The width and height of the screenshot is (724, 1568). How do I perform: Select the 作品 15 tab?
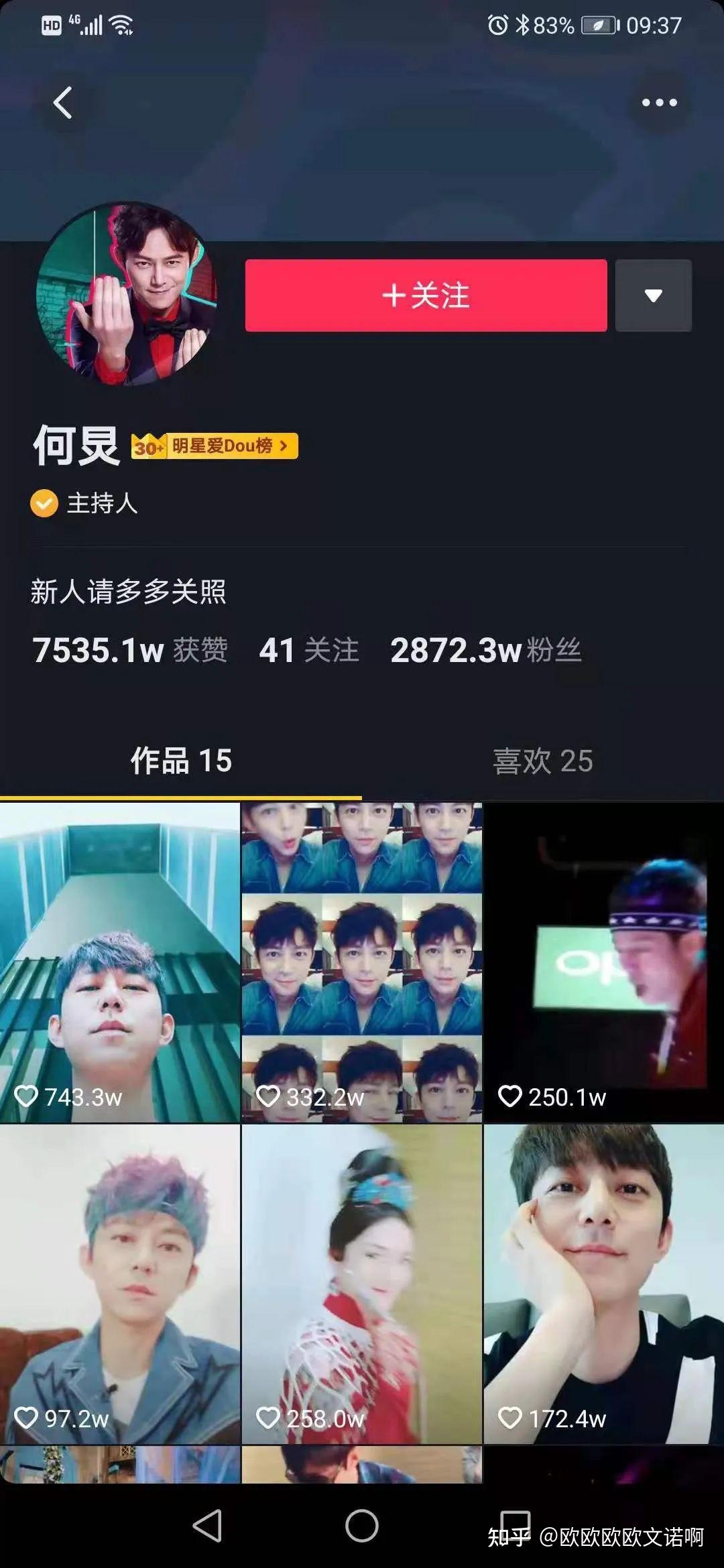(x=181, y=761)
